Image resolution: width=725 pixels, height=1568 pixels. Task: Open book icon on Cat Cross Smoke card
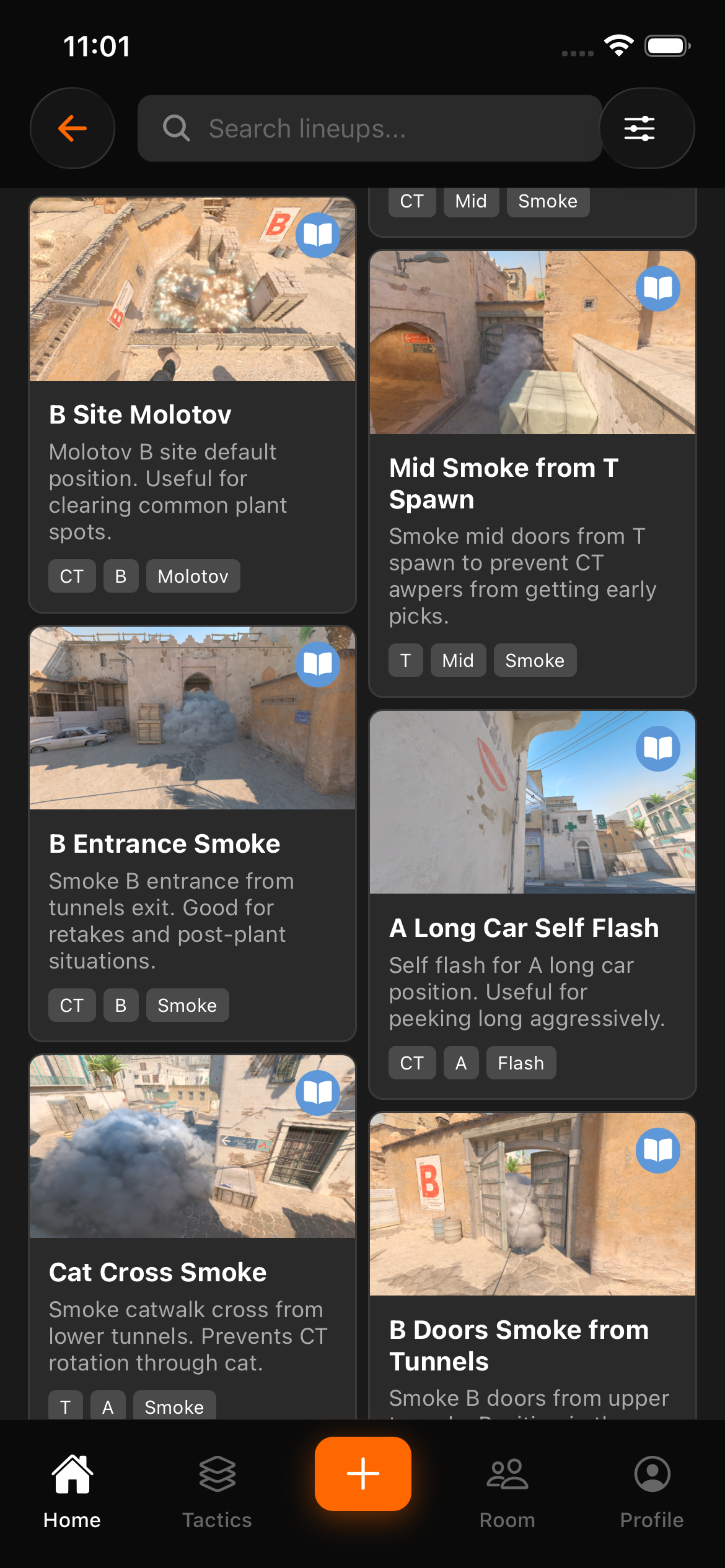click(318, 1092)
